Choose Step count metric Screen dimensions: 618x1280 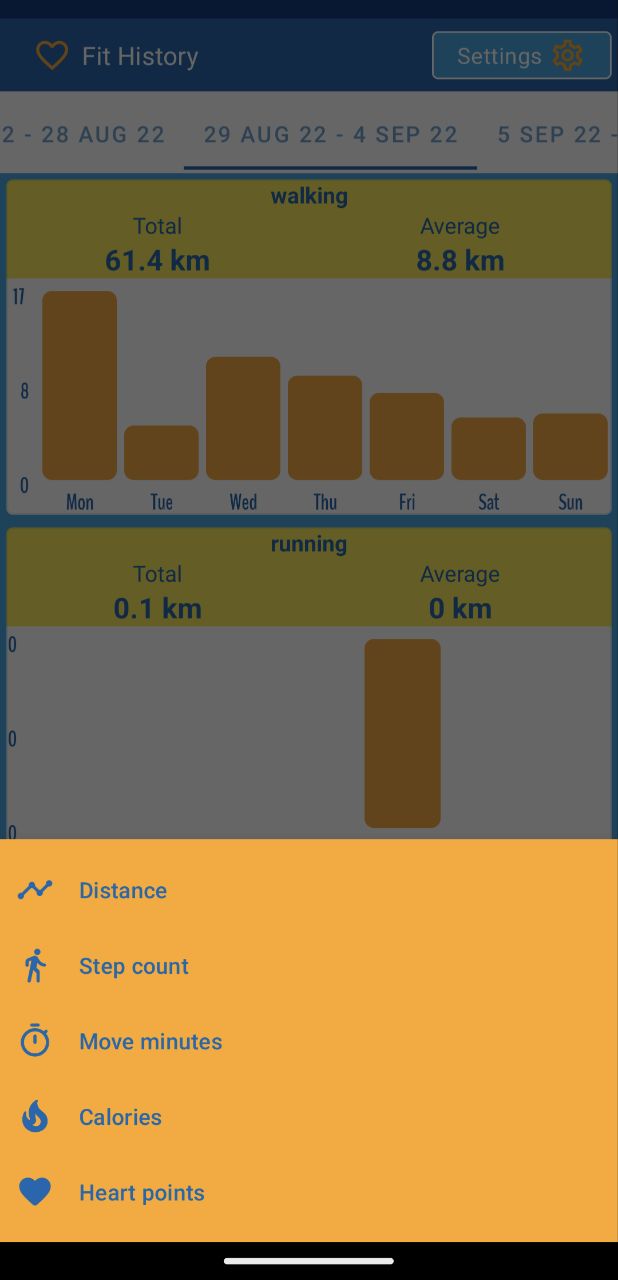(133, 966)
